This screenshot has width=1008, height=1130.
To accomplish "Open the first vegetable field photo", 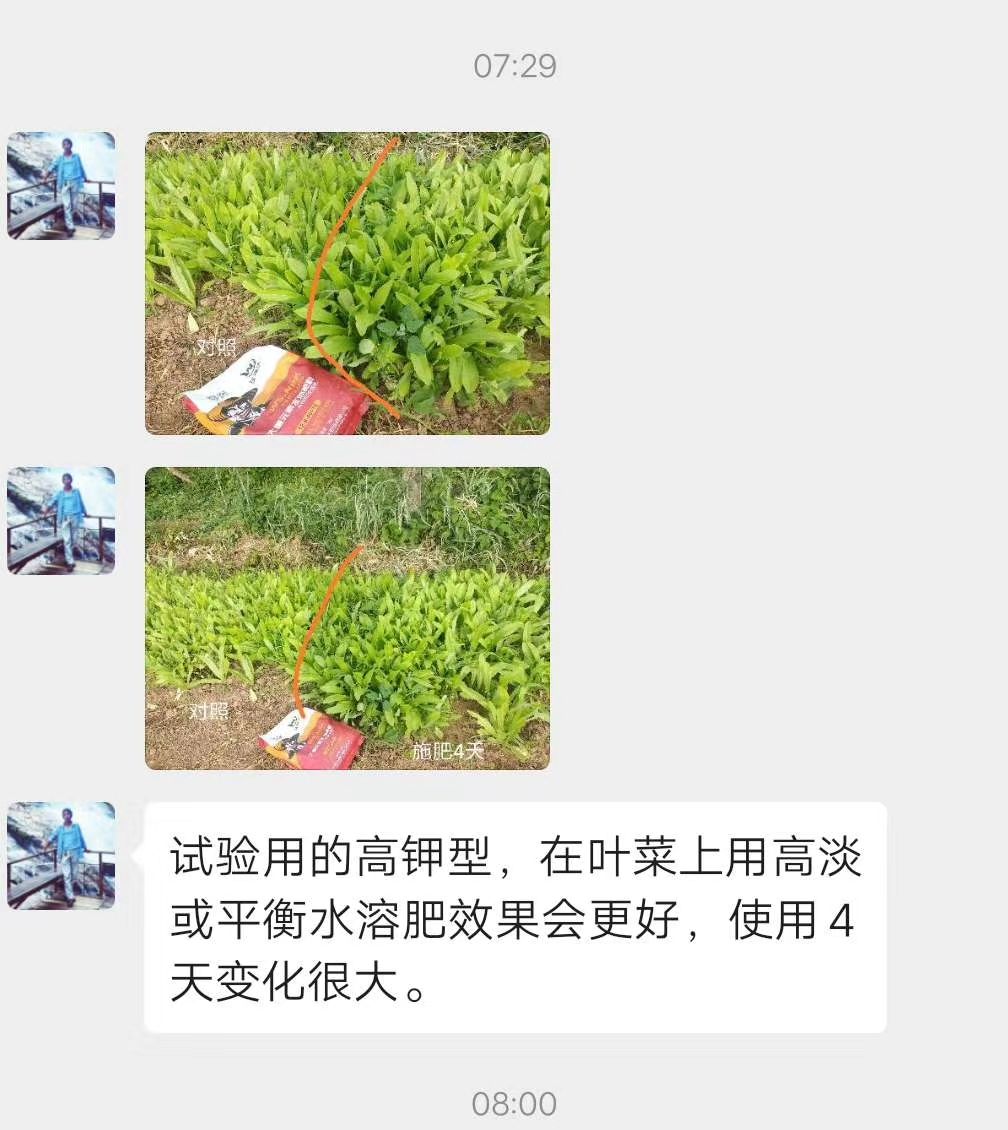I will (348, 283).
